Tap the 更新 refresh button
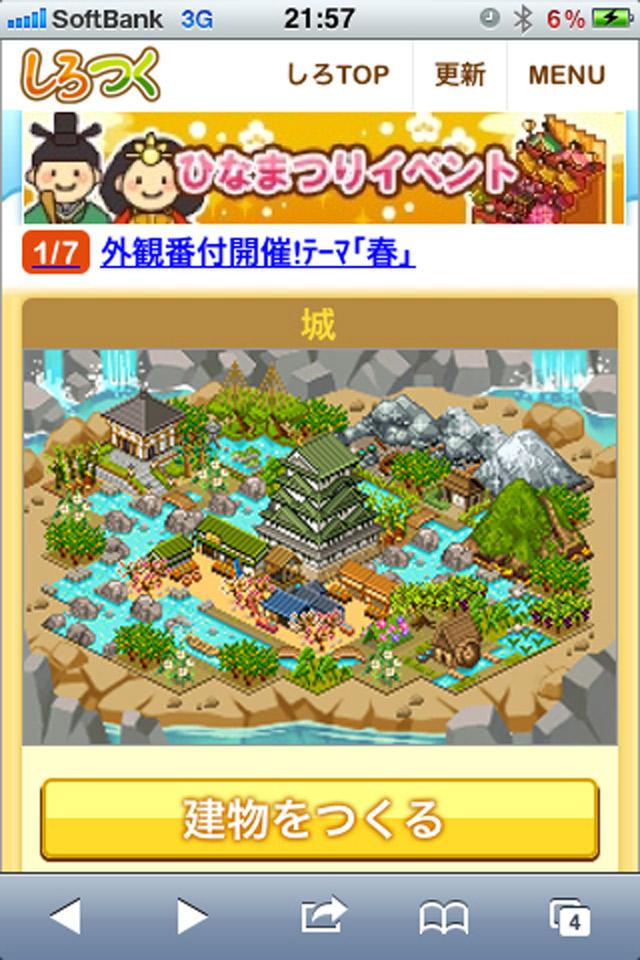640x960 pixels. coord(460,75)
